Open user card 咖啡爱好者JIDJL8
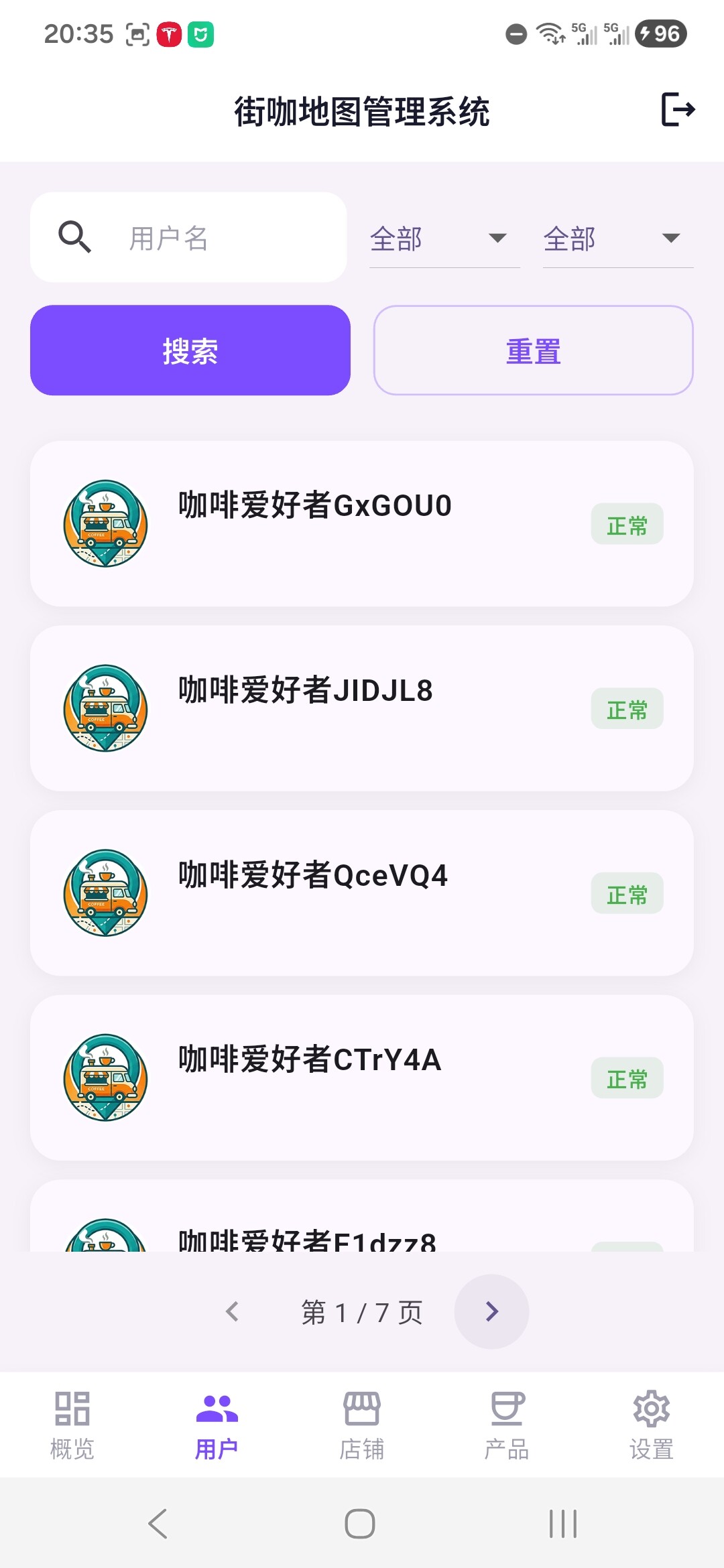Screen dimensions: 724x1568 tap(362, 708)
